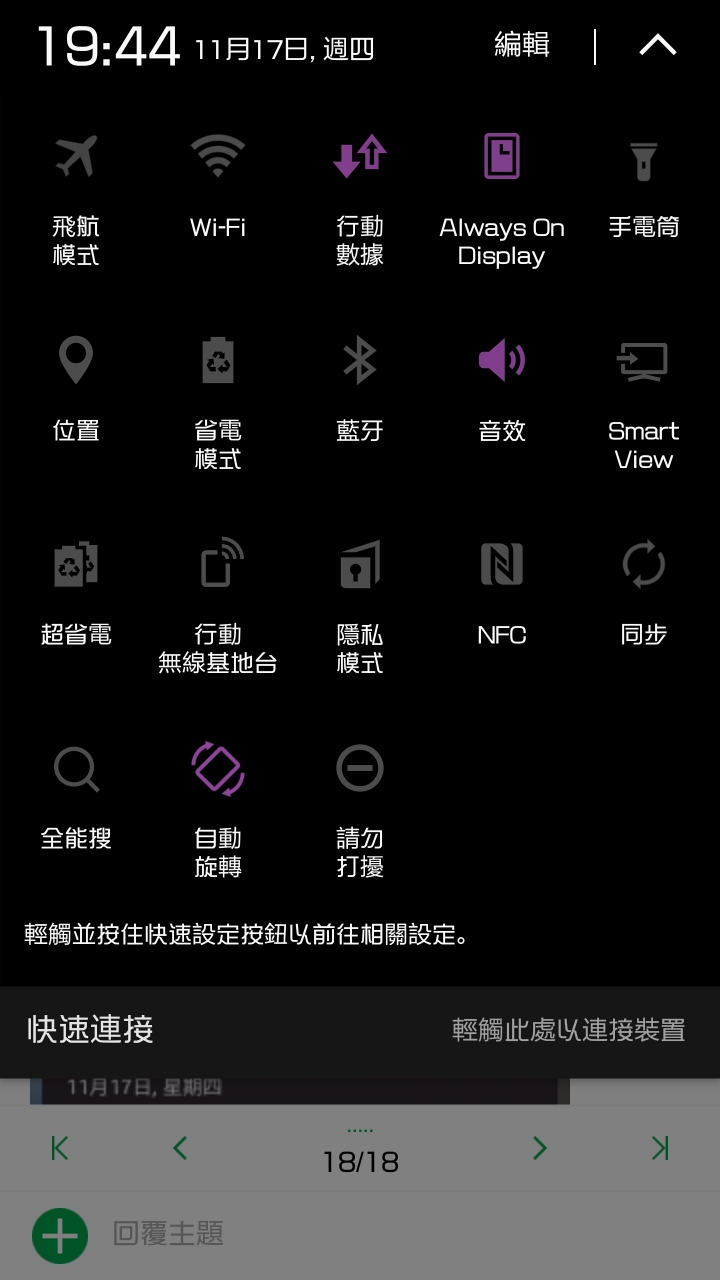The image size is (720, 1280).
Task: Turn on 行動無線基地台 hotspot
Action: coord(218,565)
